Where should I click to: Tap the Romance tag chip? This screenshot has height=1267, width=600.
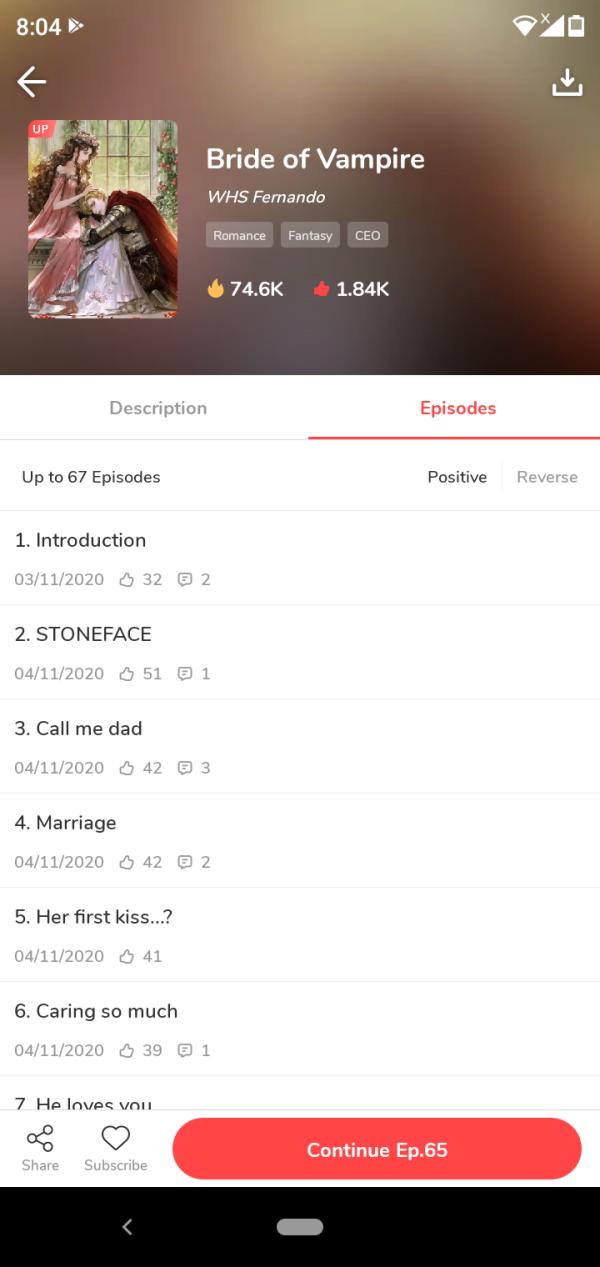(x=240, y=235)
